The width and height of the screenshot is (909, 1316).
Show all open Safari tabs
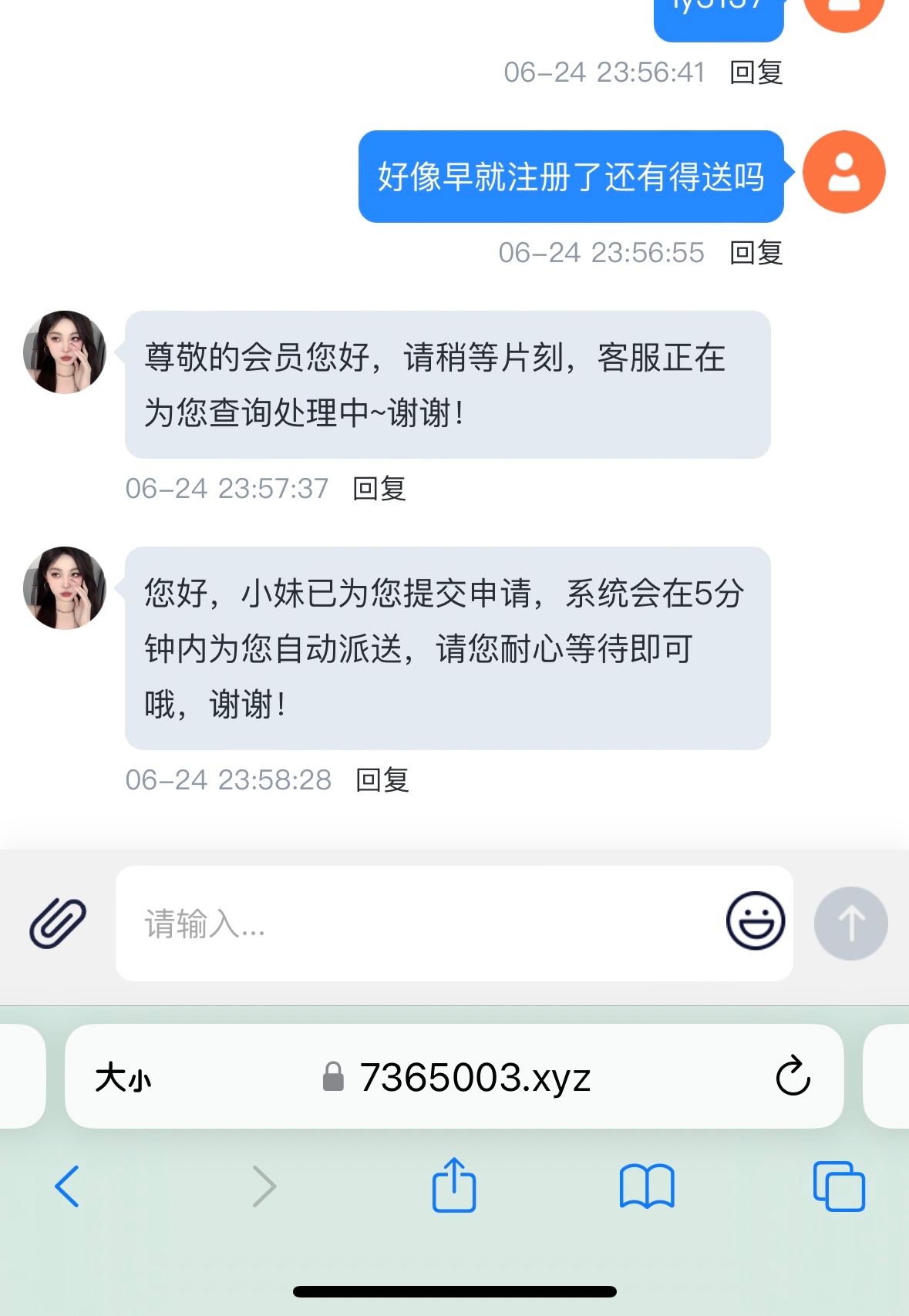click(x=839, y=1186)
